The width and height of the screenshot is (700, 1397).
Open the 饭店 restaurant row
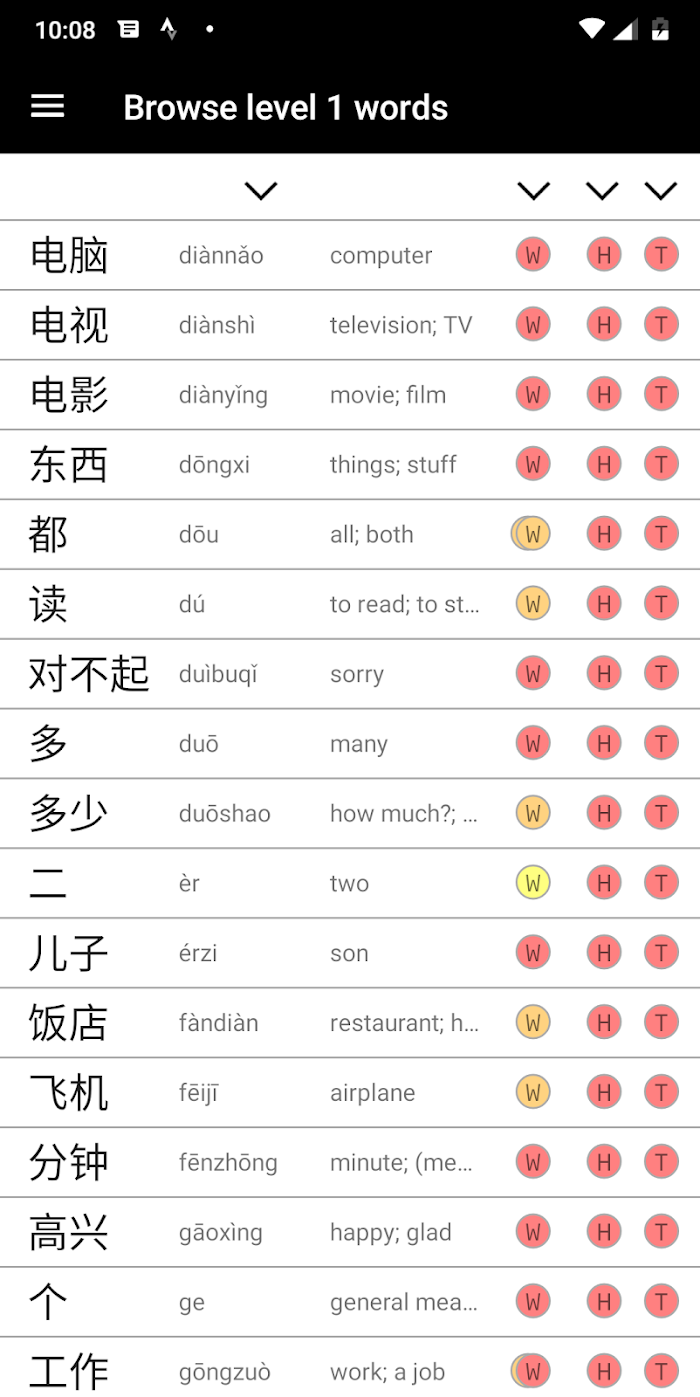(x=350, y=1023)
